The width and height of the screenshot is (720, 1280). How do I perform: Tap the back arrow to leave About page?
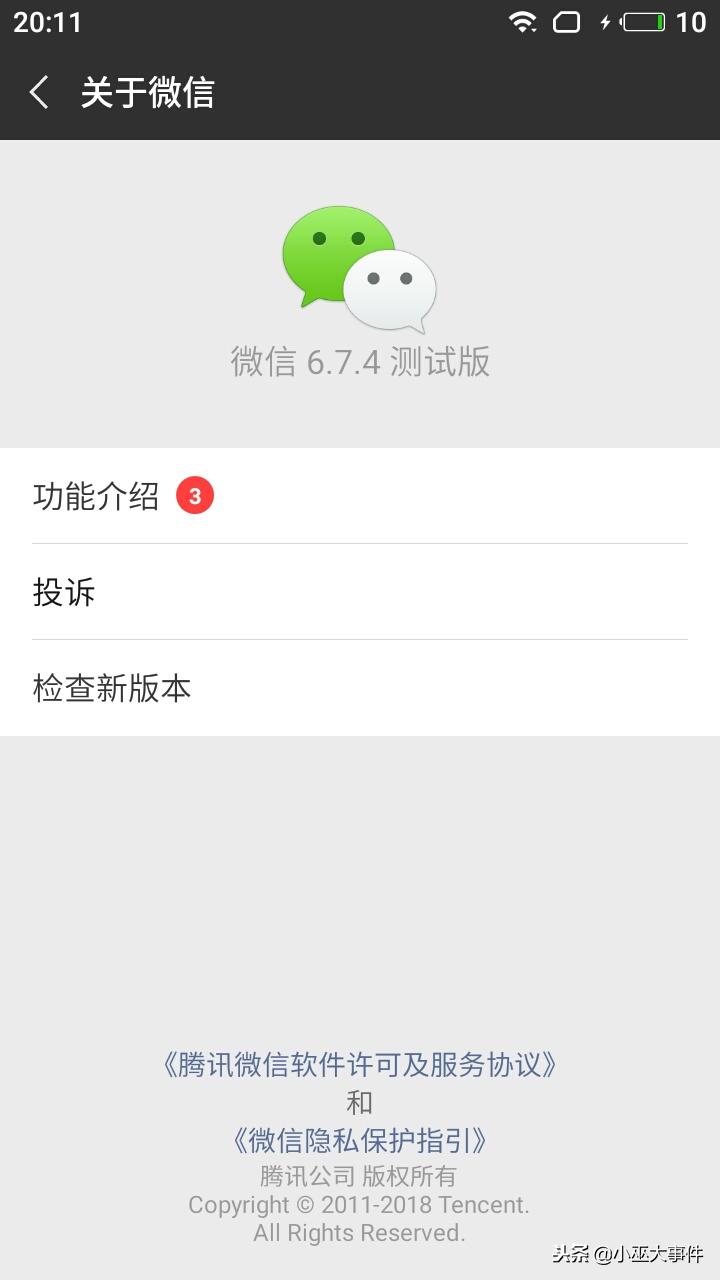coord(38,92)
